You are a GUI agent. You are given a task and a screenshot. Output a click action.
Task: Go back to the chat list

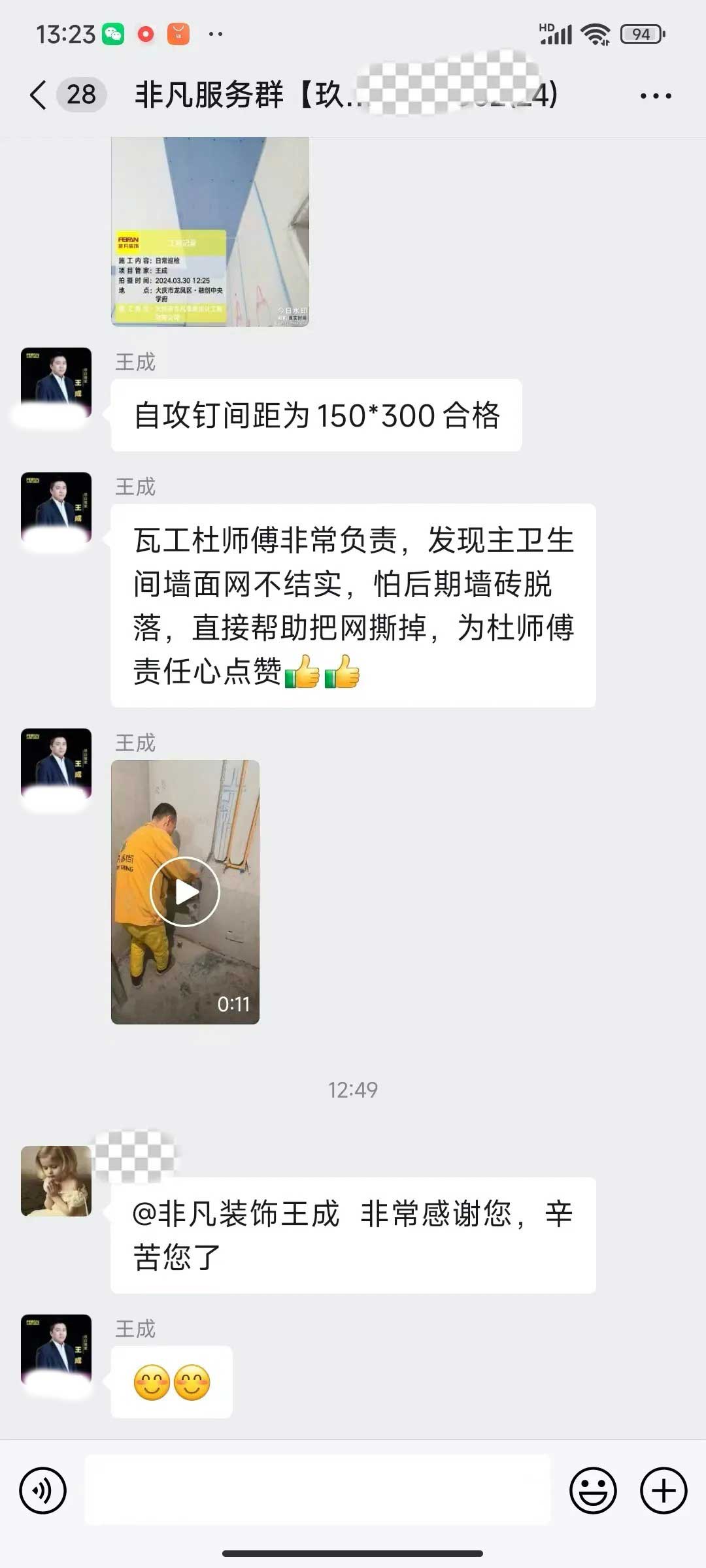(x=39, y=95)
